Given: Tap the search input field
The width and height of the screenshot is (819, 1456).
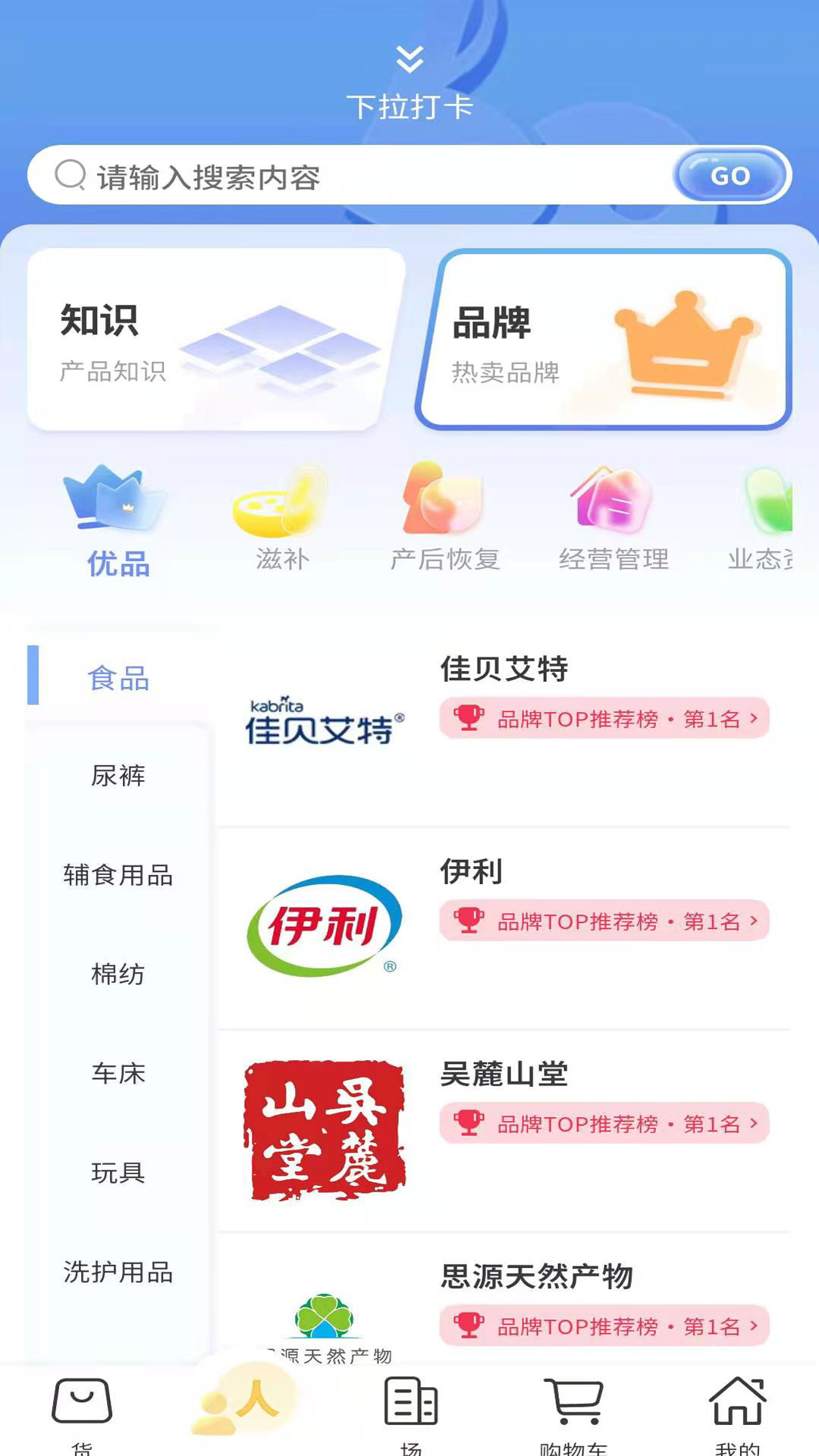Looking at the screenshot, I should click(364, 177).
